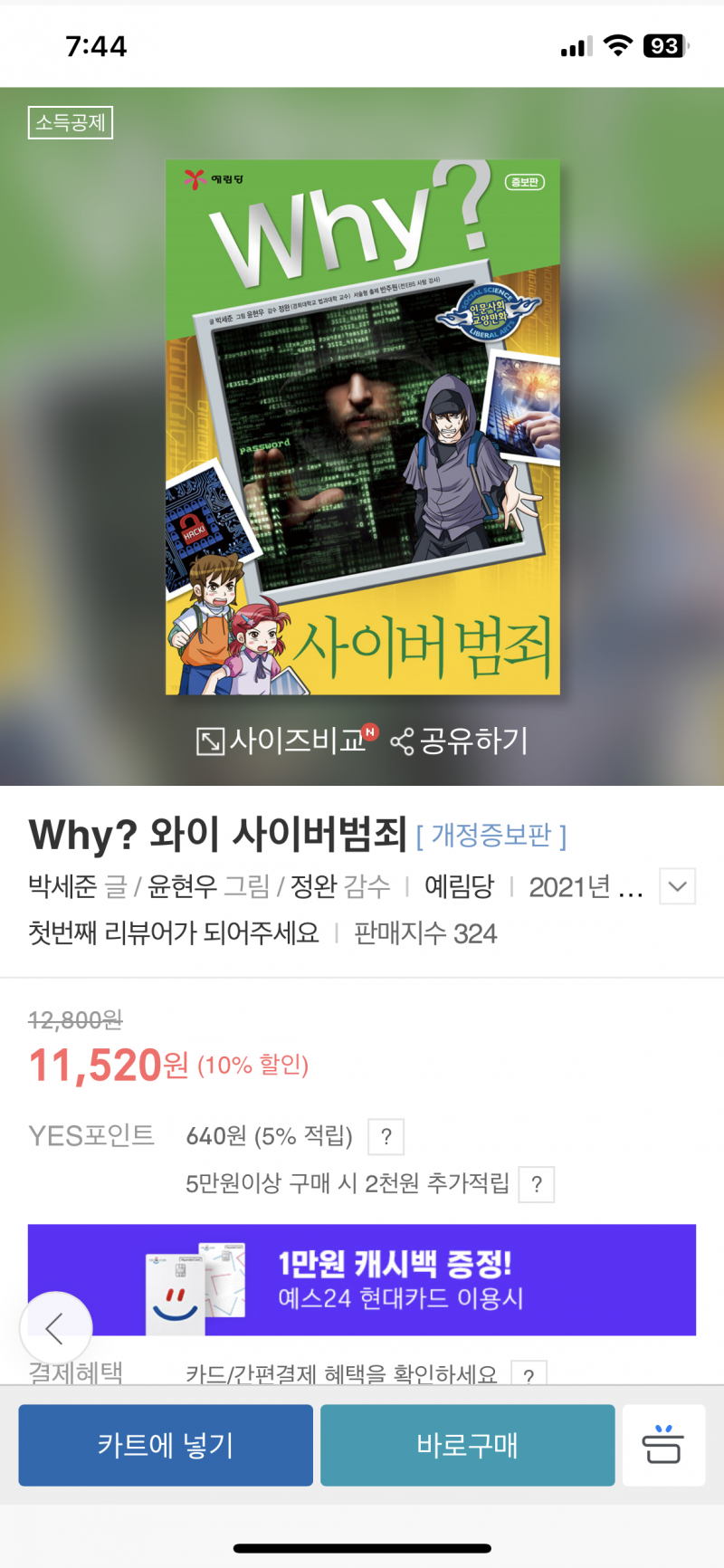The width and height of the screenshot is (724, 1568).
Task: Add the book with 카트에 넣기
Action: (x=166, y=1445)
